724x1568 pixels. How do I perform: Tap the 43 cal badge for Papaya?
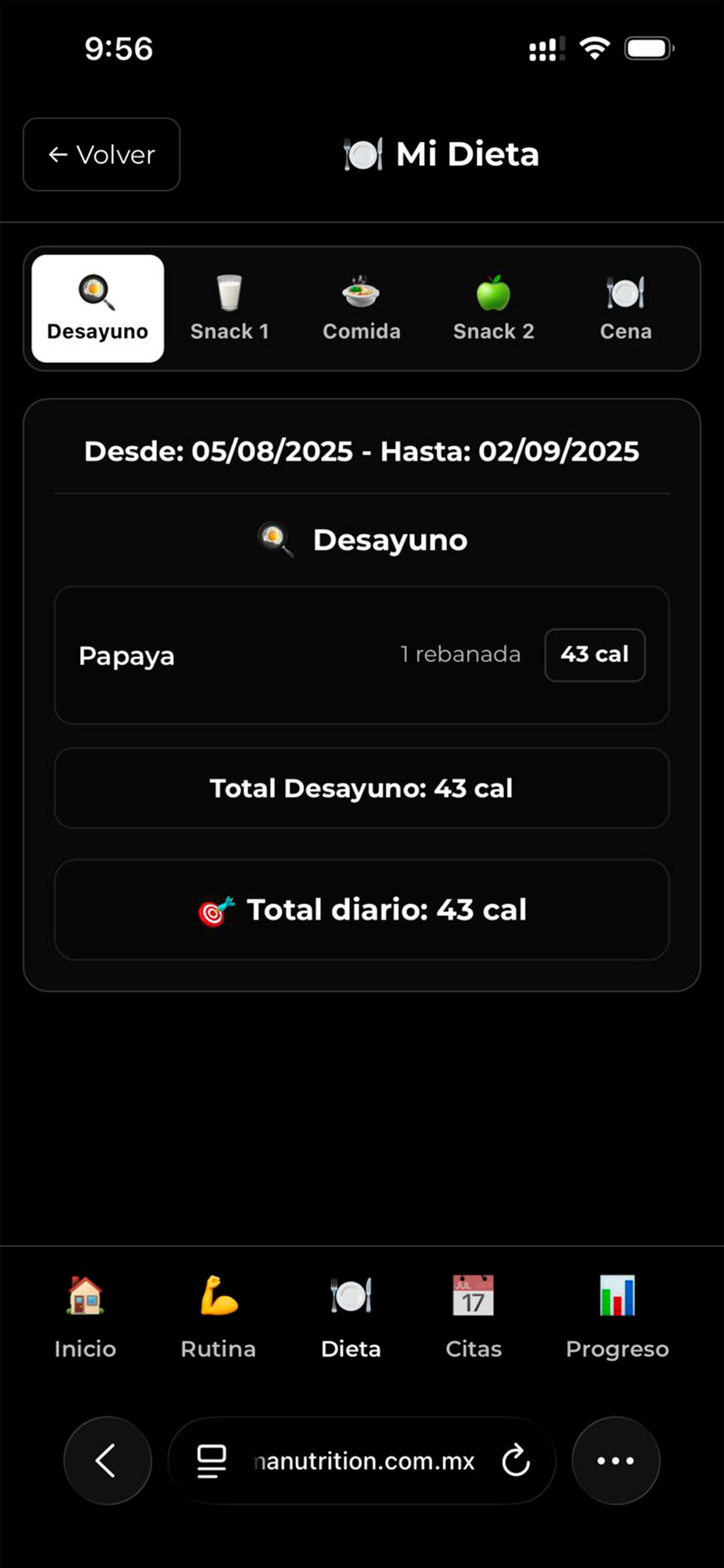(595, 655)
